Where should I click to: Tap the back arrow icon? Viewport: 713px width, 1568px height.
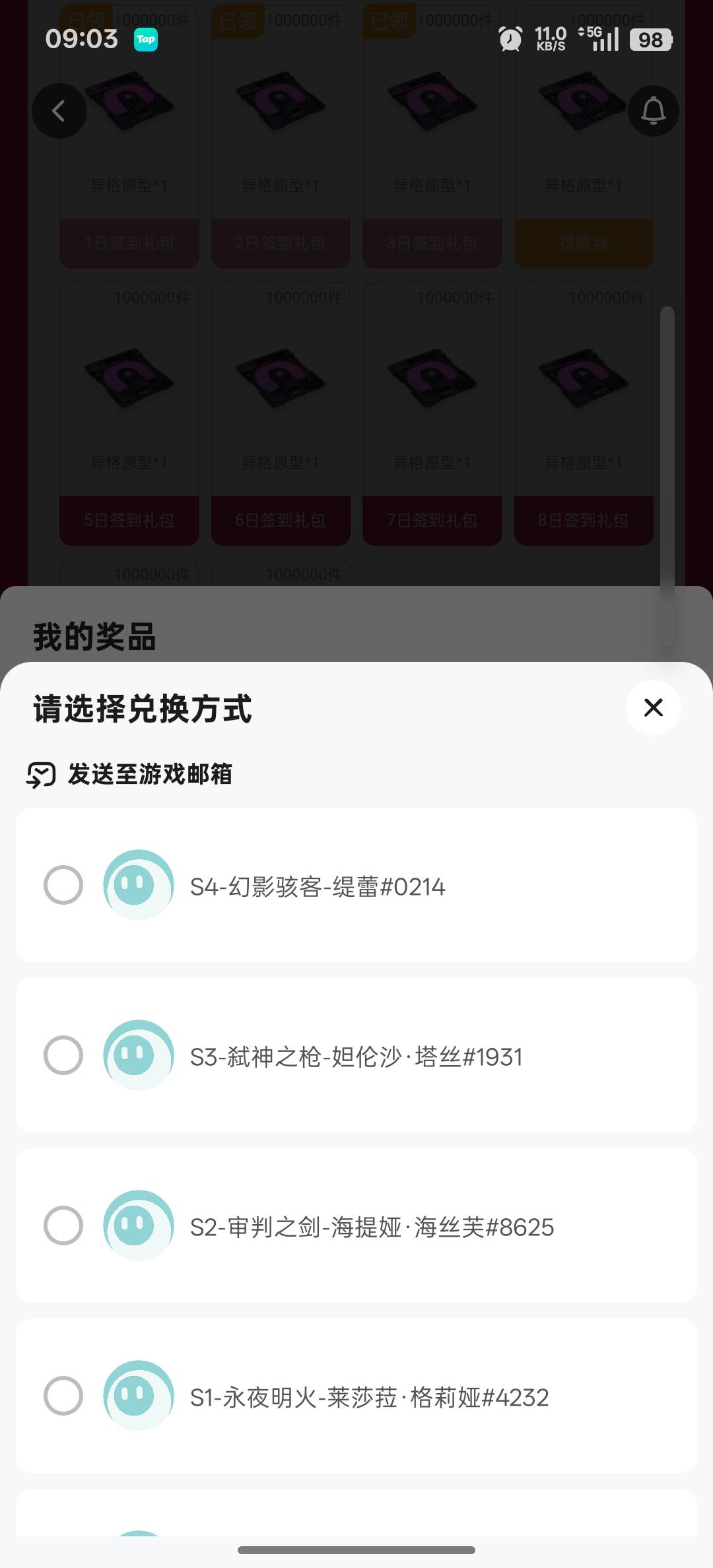pos(59,111)
